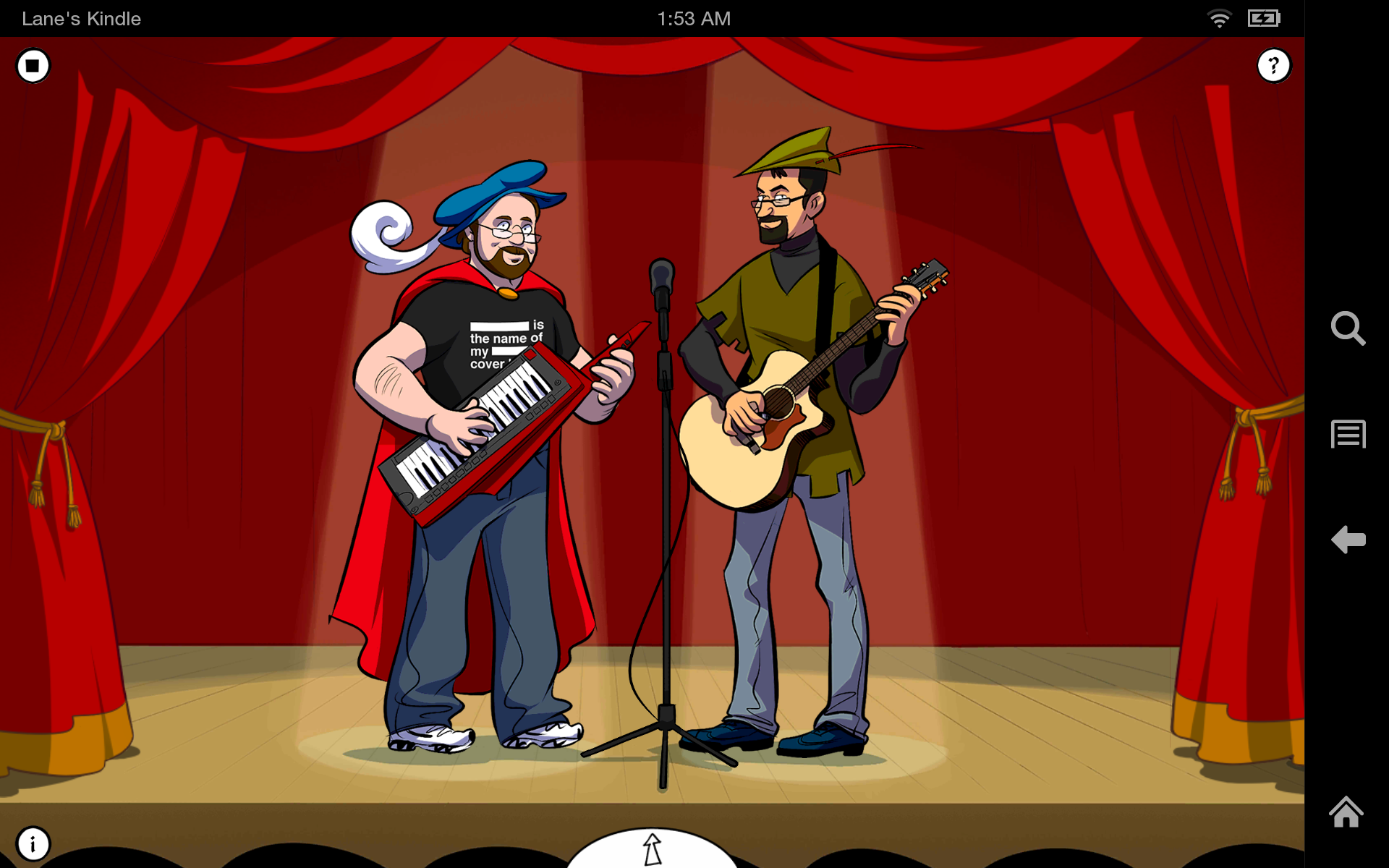
Task: Expand the bottom arrow panel
Action: (653, 849)
